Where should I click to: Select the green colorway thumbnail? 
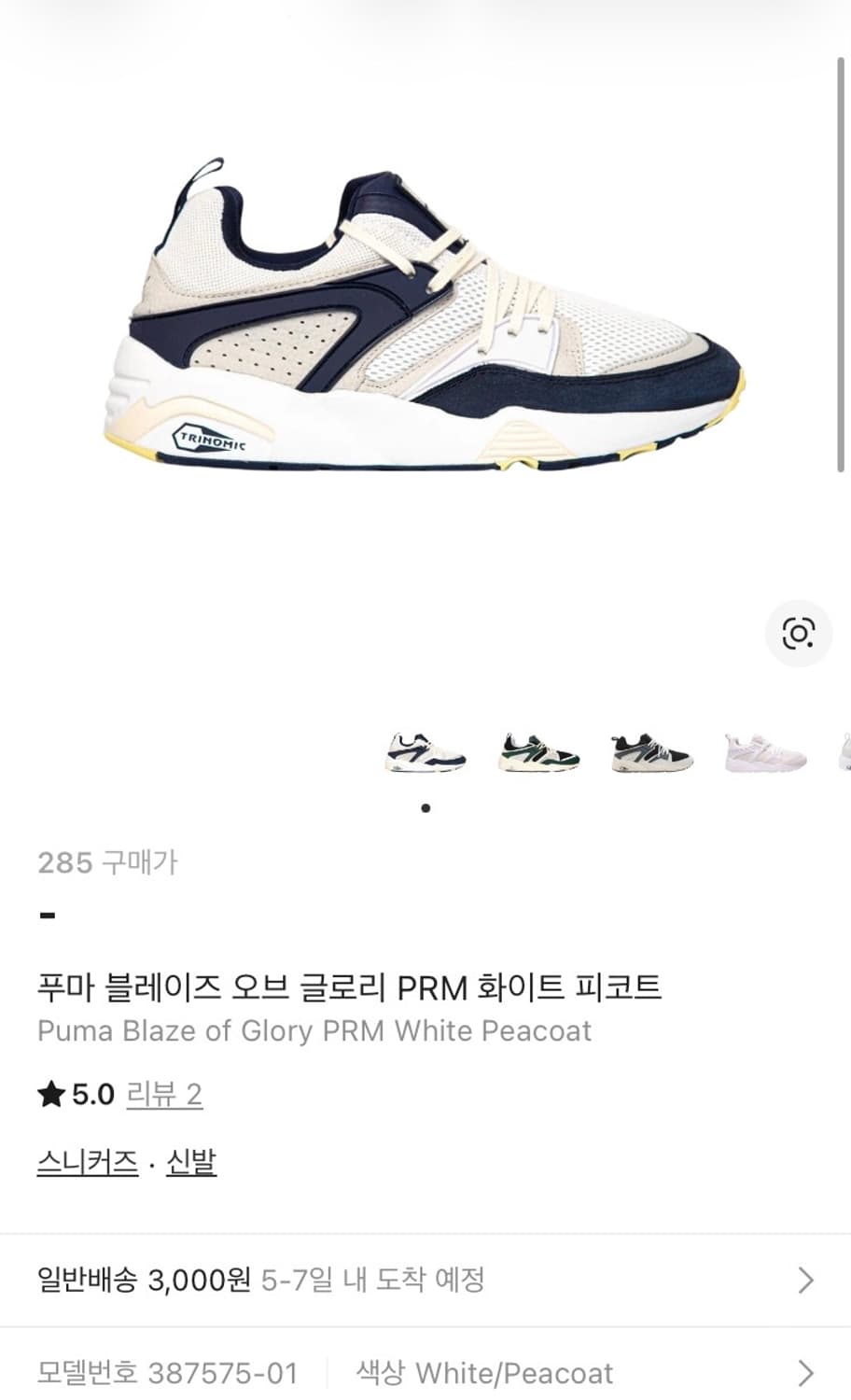coord(538,751)
